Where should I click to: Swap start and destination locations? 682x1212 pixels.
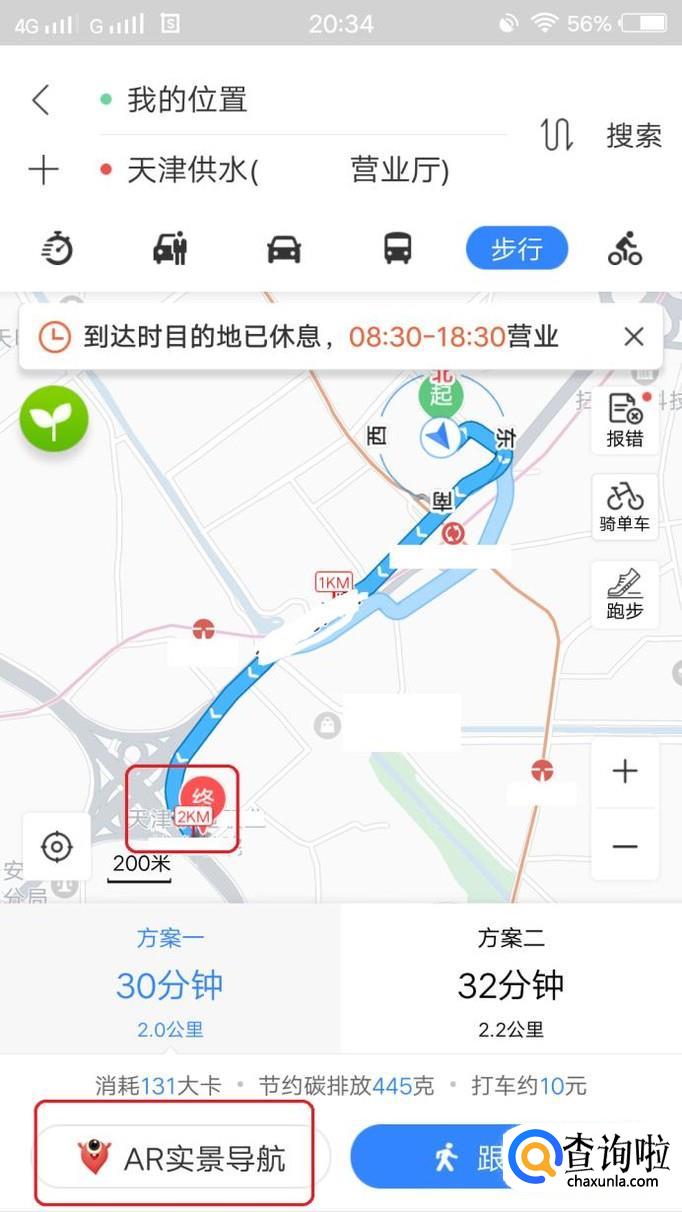coord(557,134)
